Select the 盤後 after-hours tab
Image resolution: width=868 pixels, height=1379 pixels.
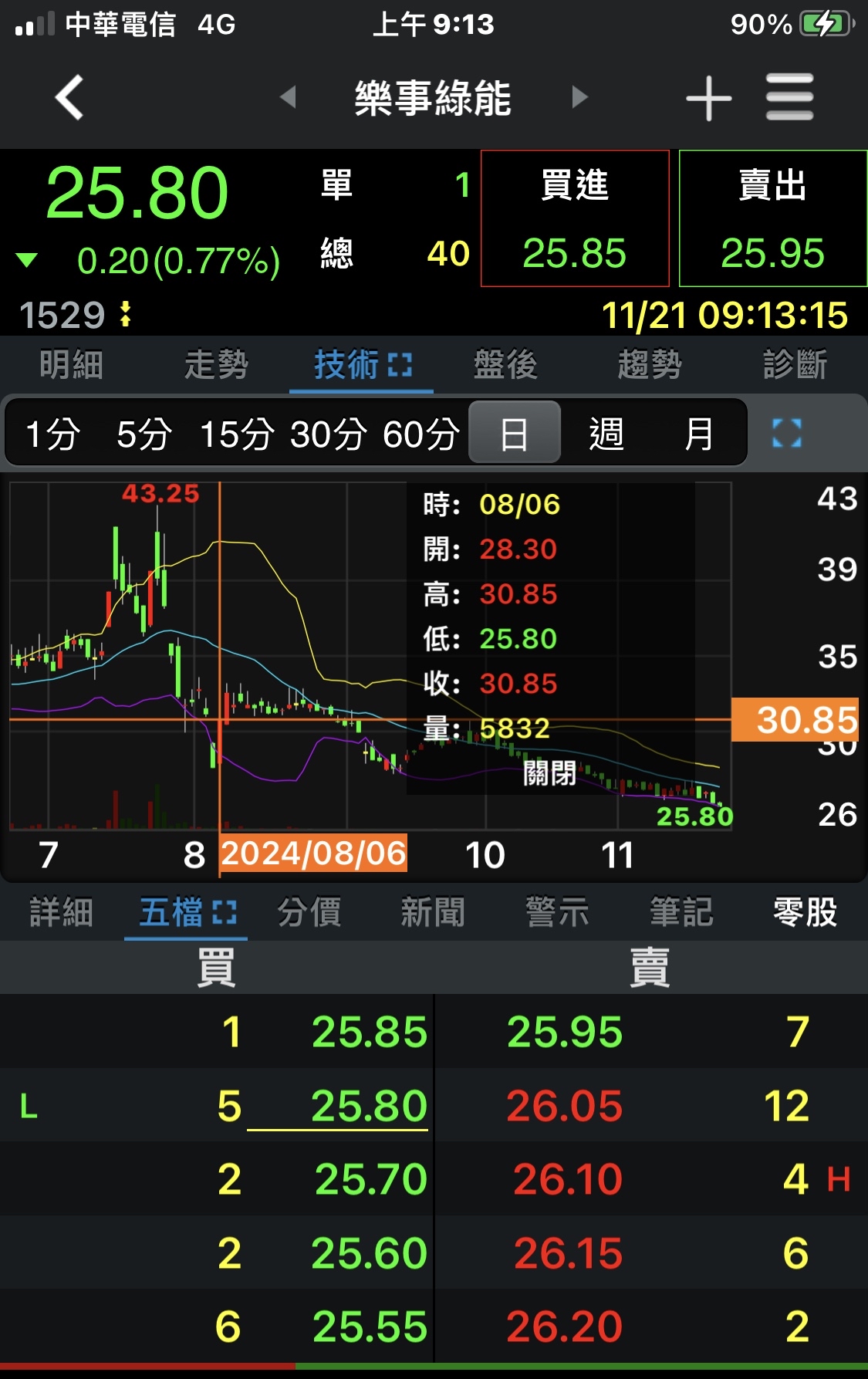[505, 364]
